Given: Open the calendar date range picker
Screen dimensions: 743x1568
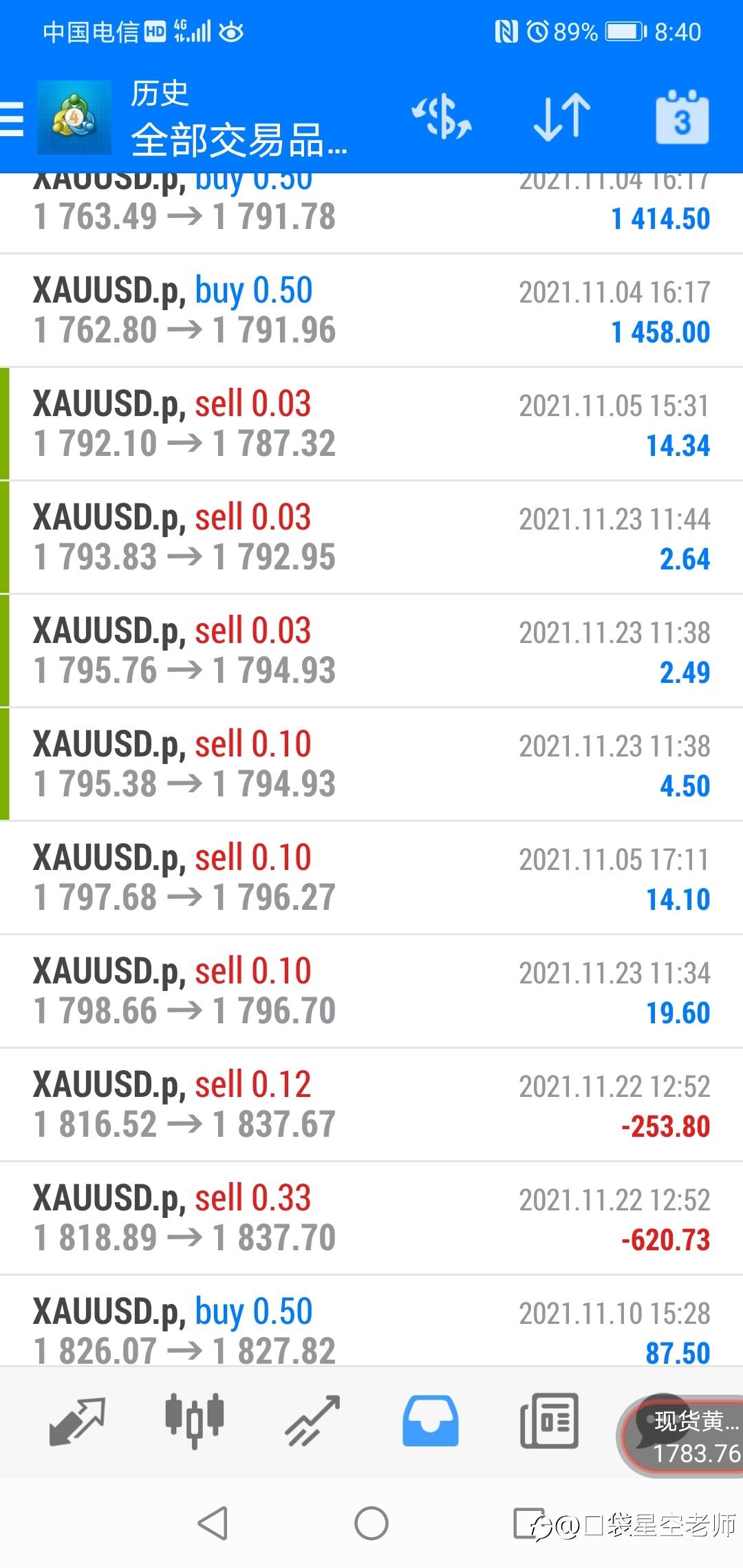Looking at the screenshot, I should coord(682,117).
